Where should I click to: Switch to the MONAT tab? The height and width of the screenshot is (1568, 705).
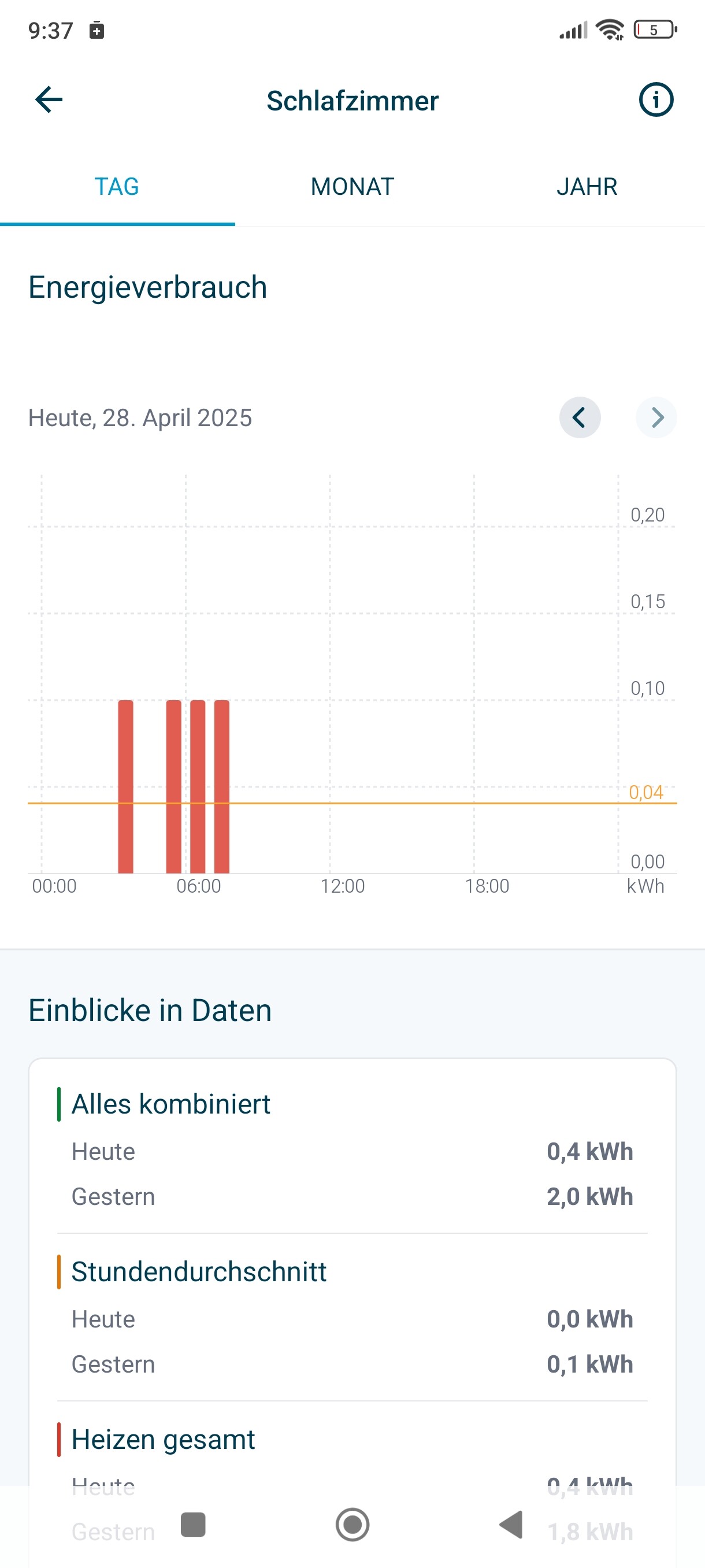point(352,187)
